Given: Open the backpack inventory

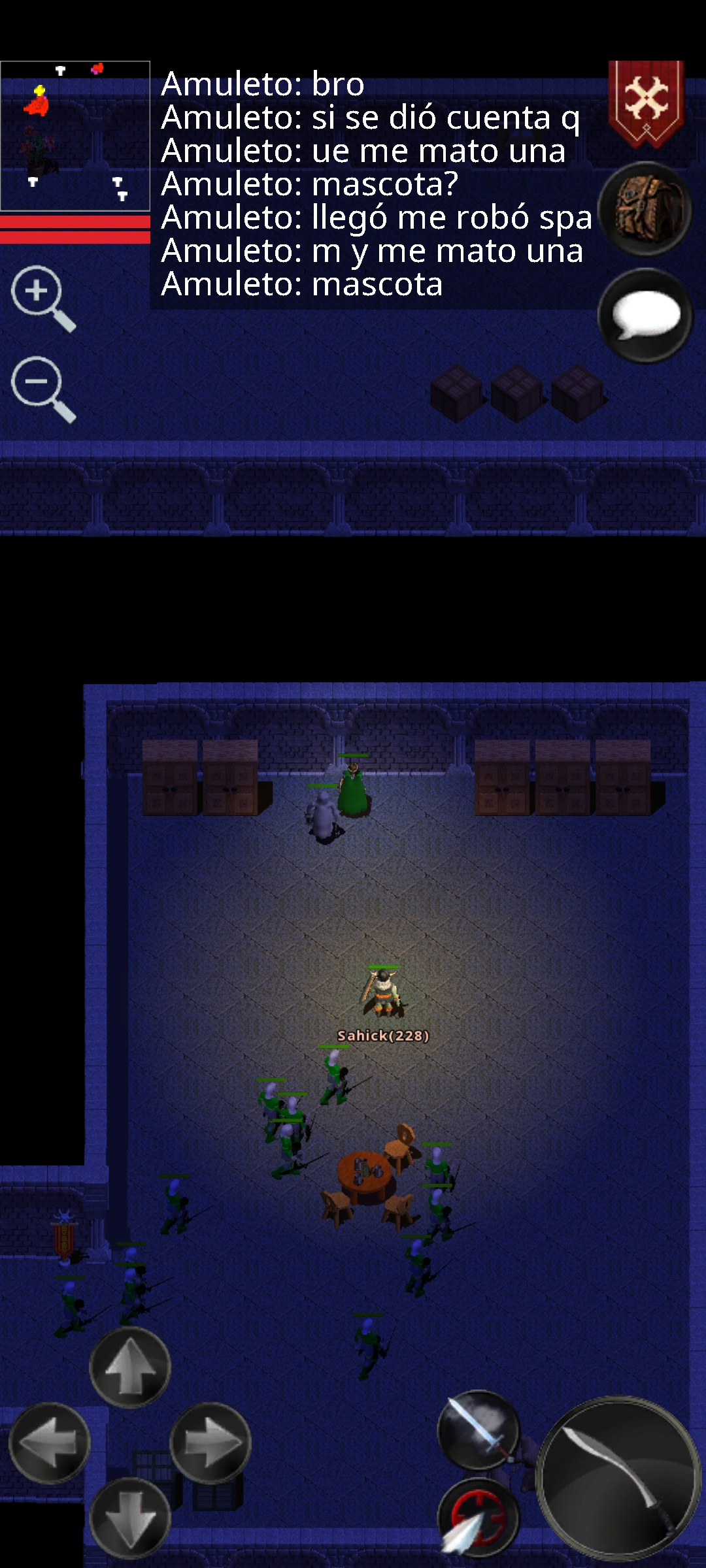Looking at the screenshot, I should point(645,209).
